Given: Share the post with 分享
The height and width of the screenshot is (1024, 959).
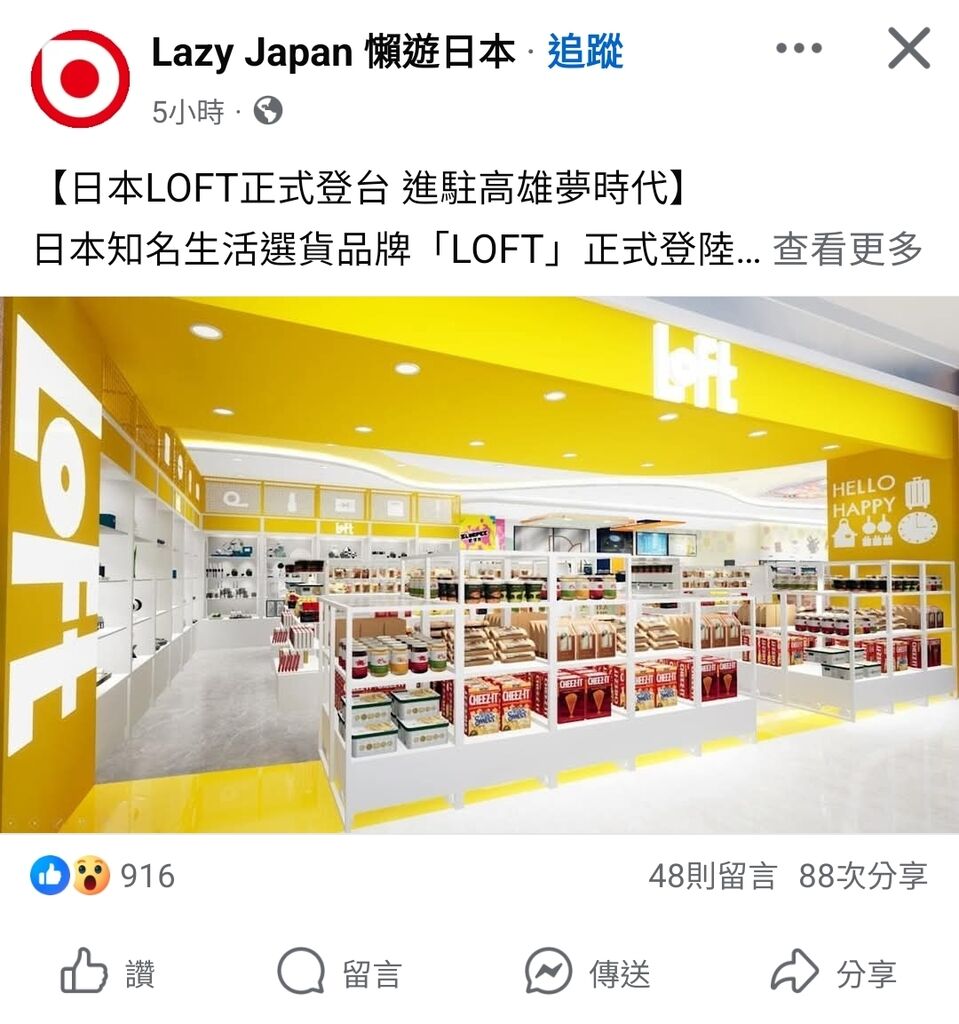Looking at the screenshot, I should pyautogui.click(x=833, y=973).
